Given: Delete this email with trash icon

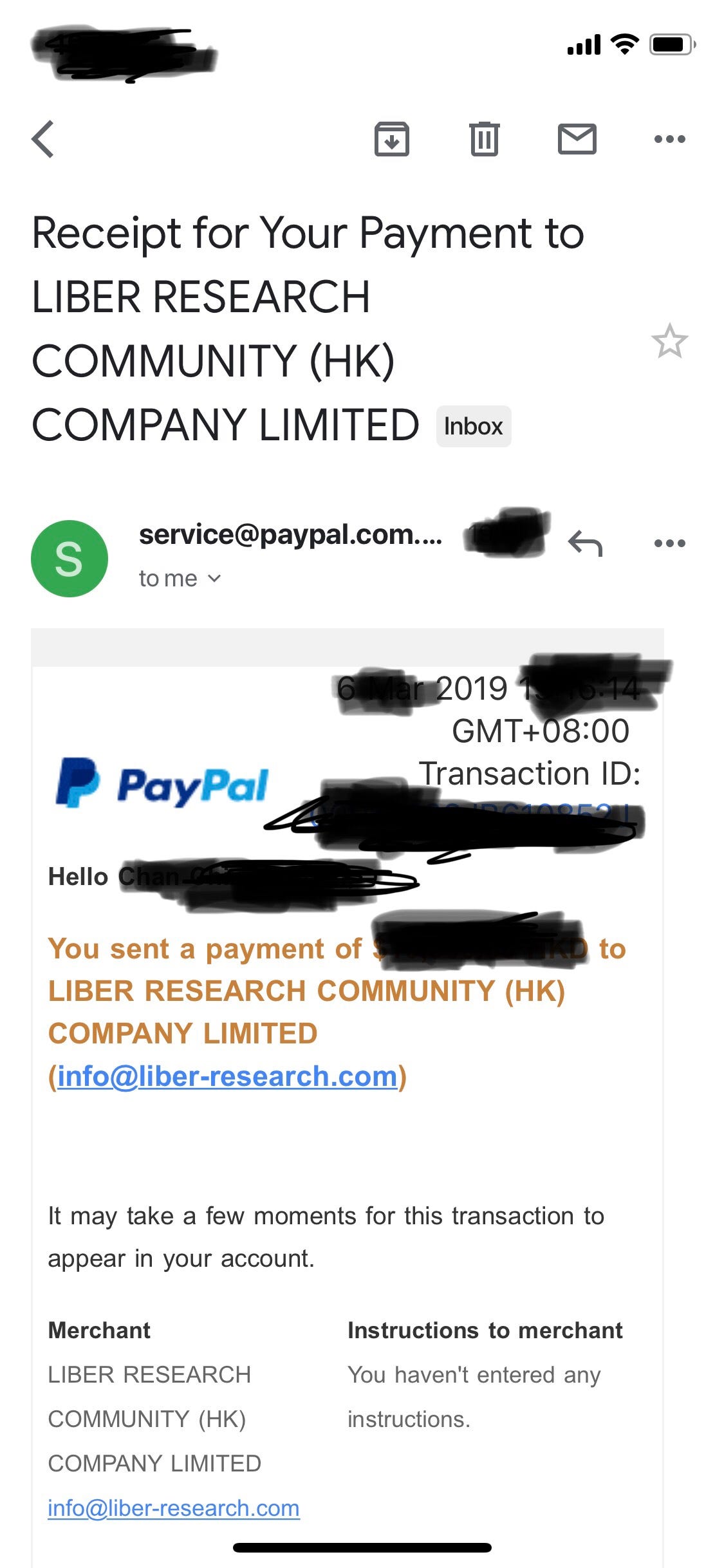Looking at the screenshot, I should [x=484, y=138].
